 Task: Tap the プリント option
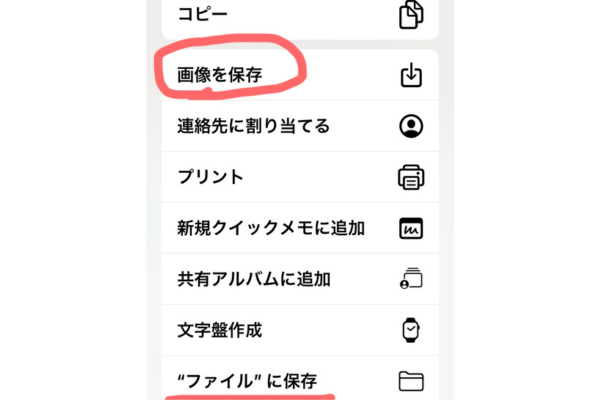coord(300,177)
